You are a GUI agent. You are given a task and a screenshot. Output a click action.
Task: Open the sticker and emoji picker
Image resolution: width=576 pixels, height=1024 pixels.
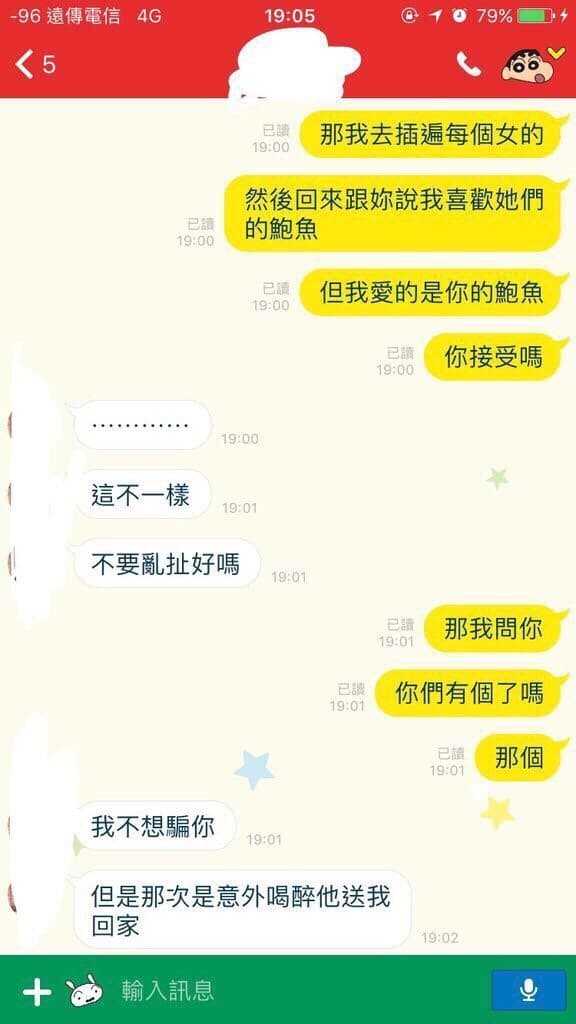[85, 991]
